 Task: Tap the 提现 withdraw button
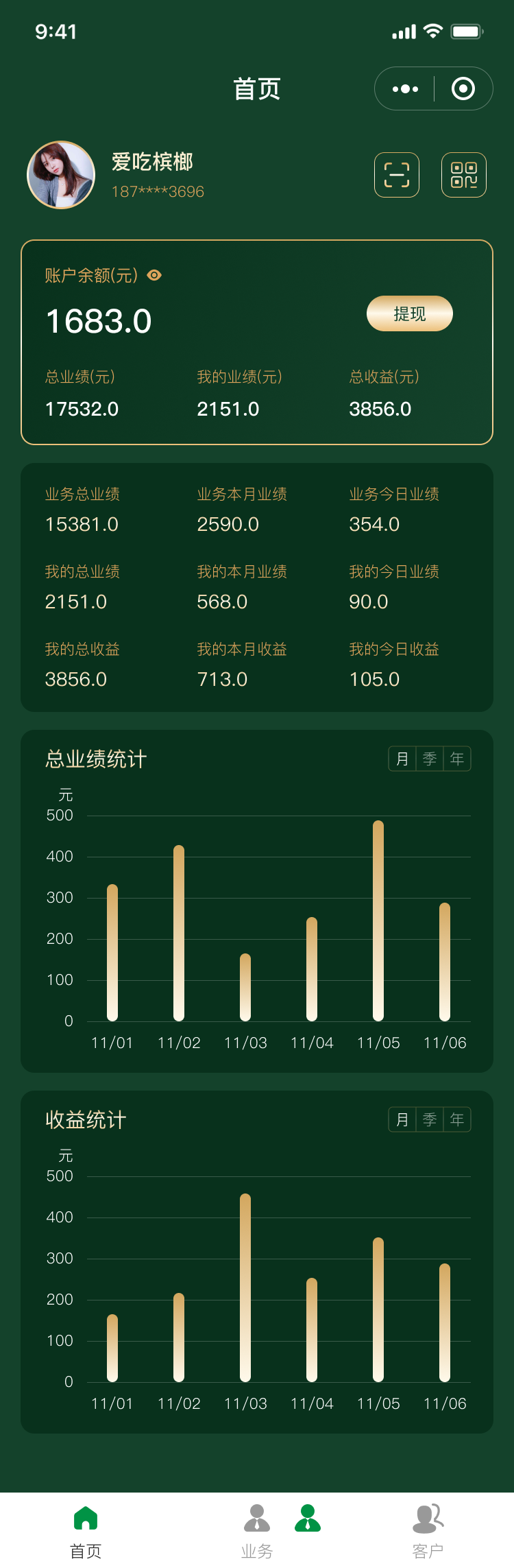coord(410,313)
